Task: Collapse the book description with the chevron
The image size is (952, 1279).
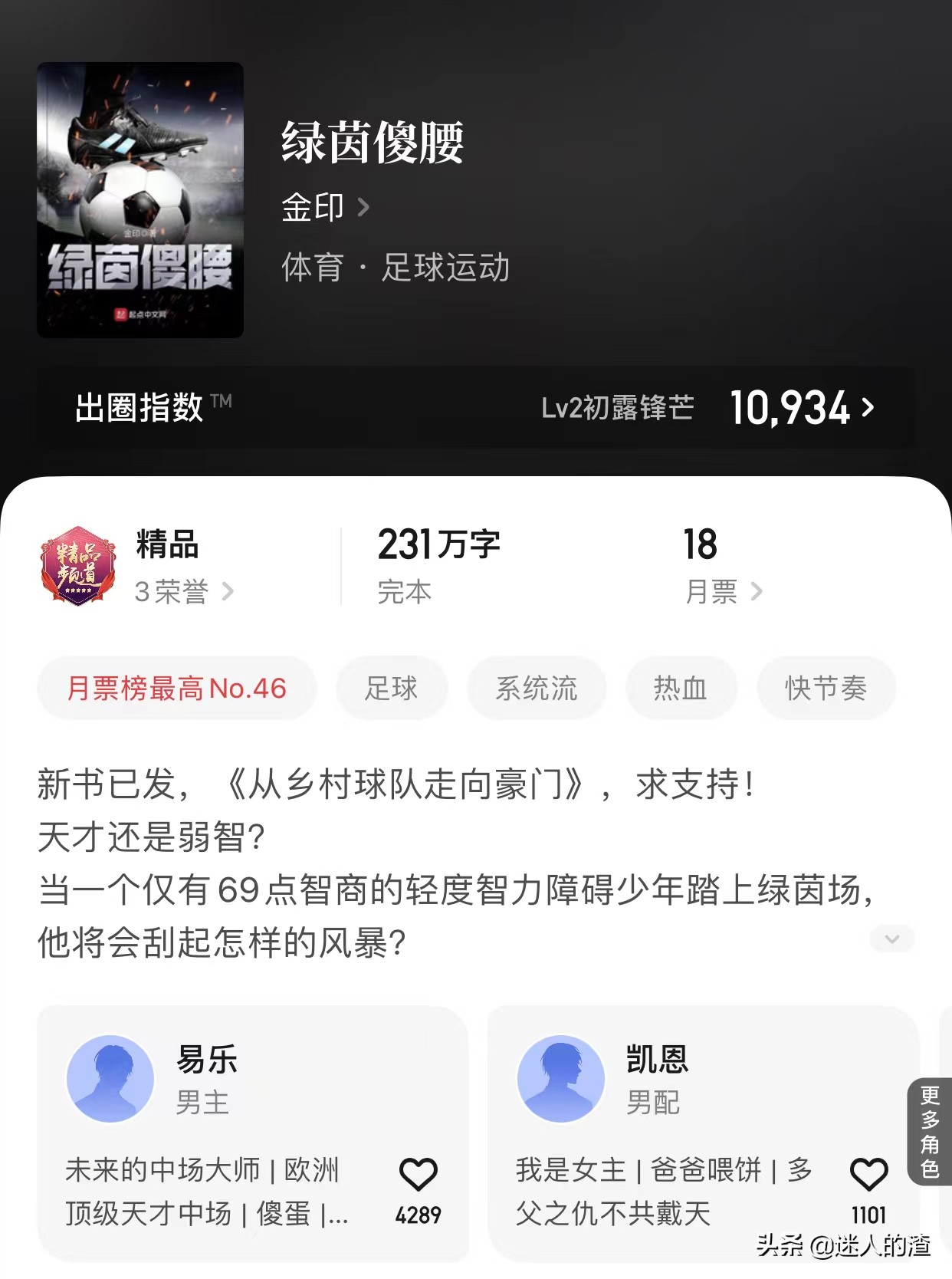Action: tap(891, 937)
